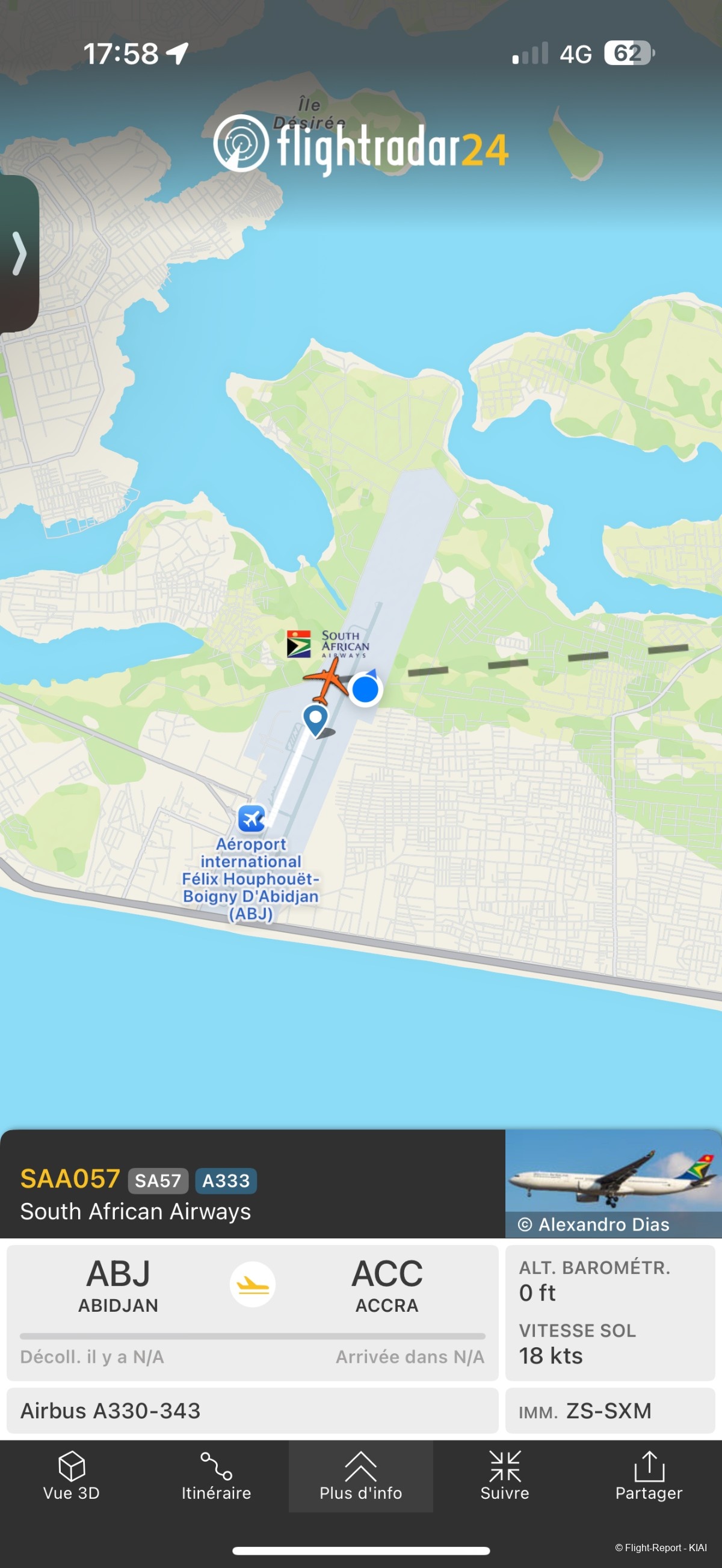Select the ABJ airport marker on the map
Viewport: 722px width, 1568px height.
click(x=251, y=818)
